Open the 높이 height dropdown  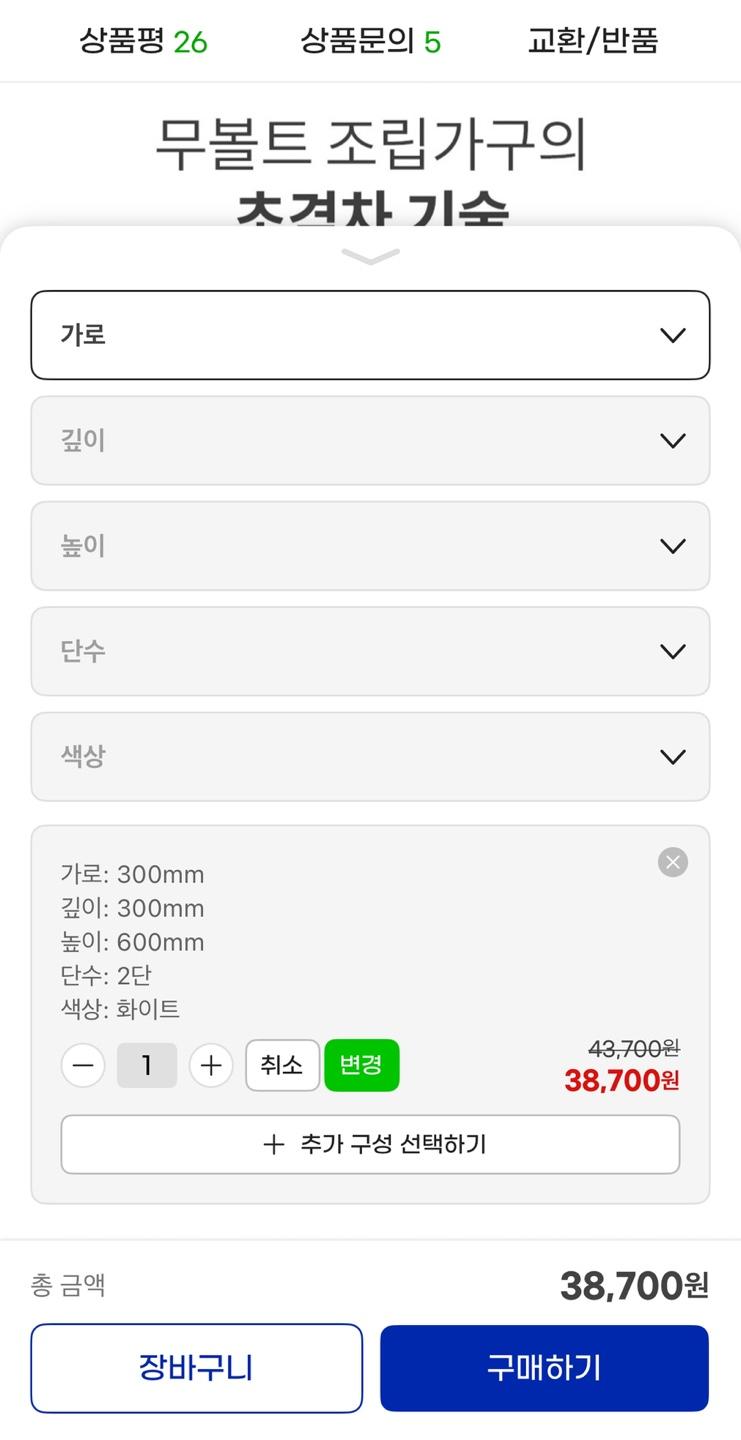[x=370, y=546]
